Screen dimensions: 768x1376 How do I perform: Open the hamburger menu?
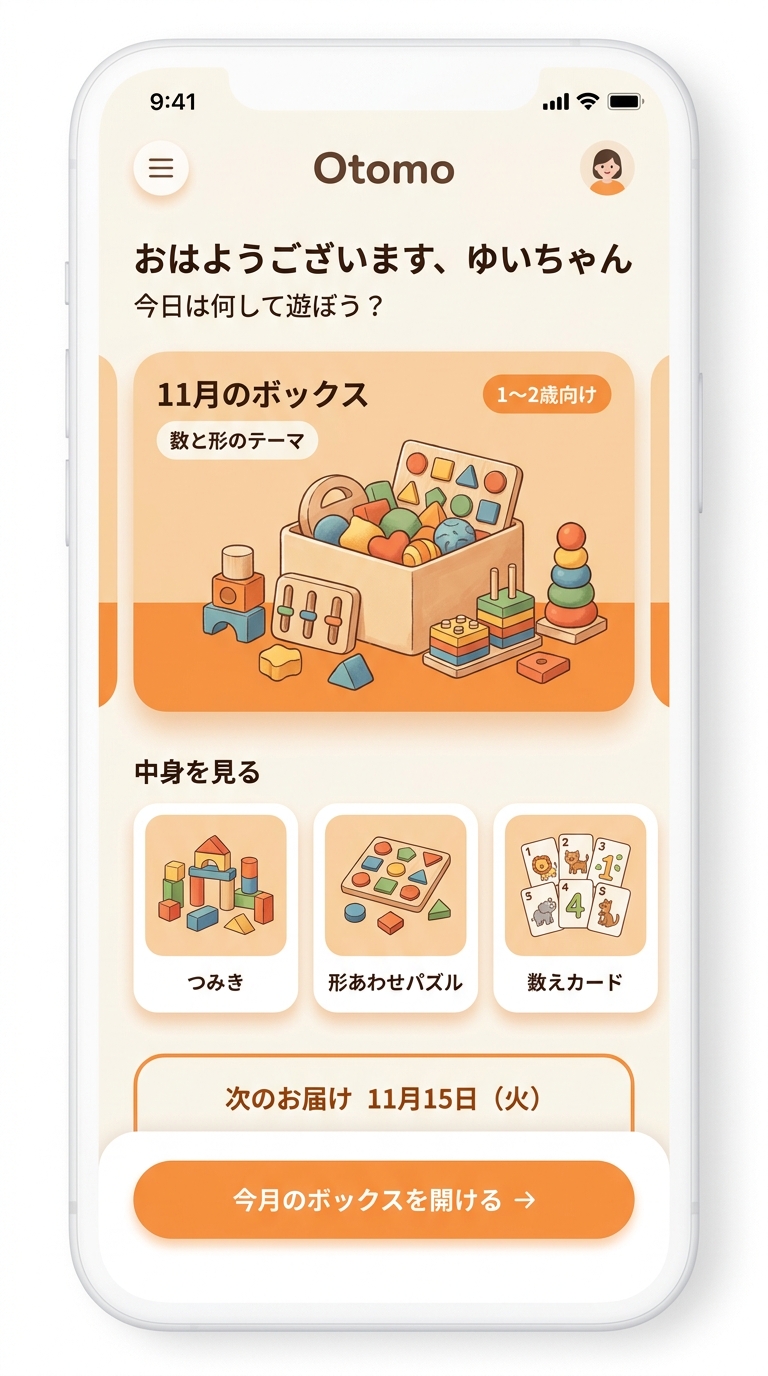[161, 168]
